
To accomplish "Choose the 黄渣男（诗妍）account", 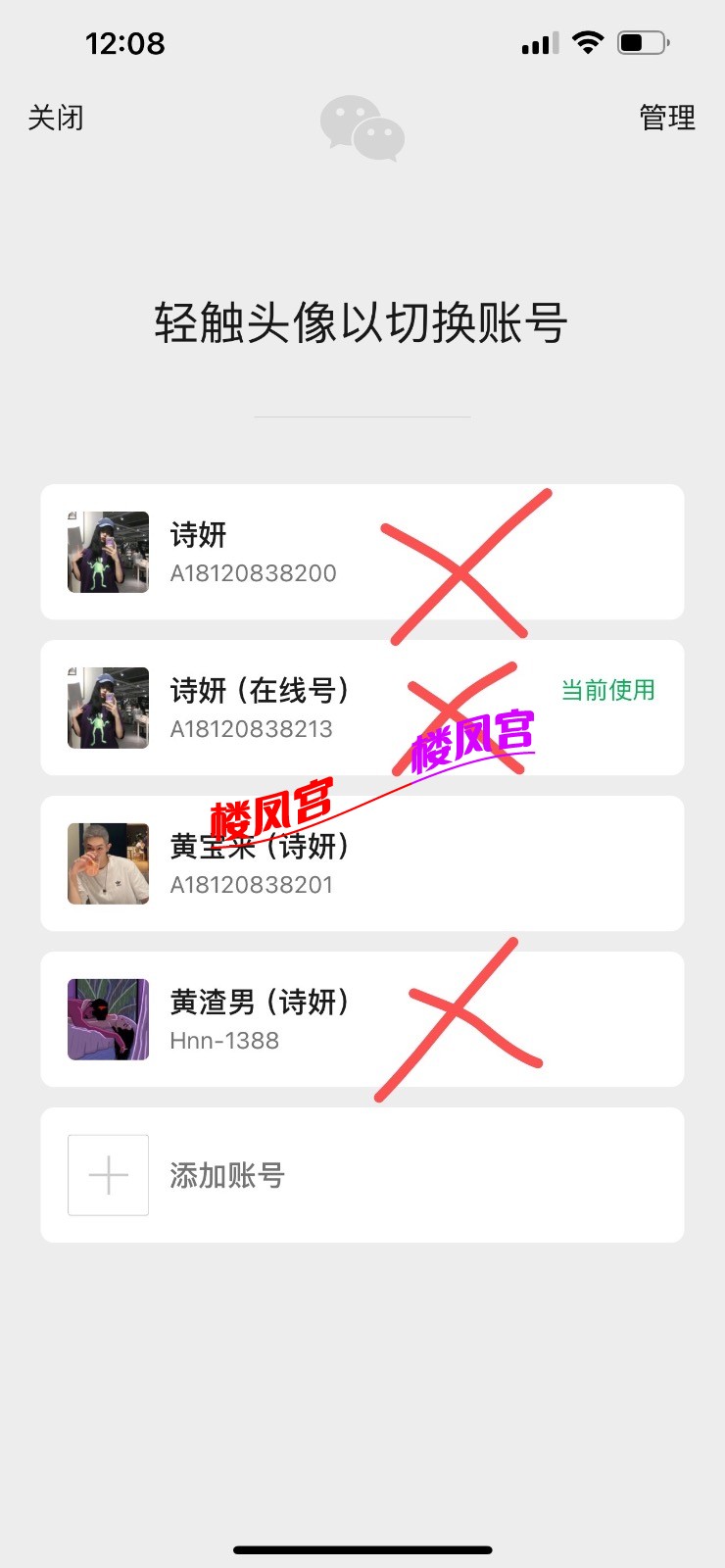I will pyautogui.click(x=109, y=1019).
